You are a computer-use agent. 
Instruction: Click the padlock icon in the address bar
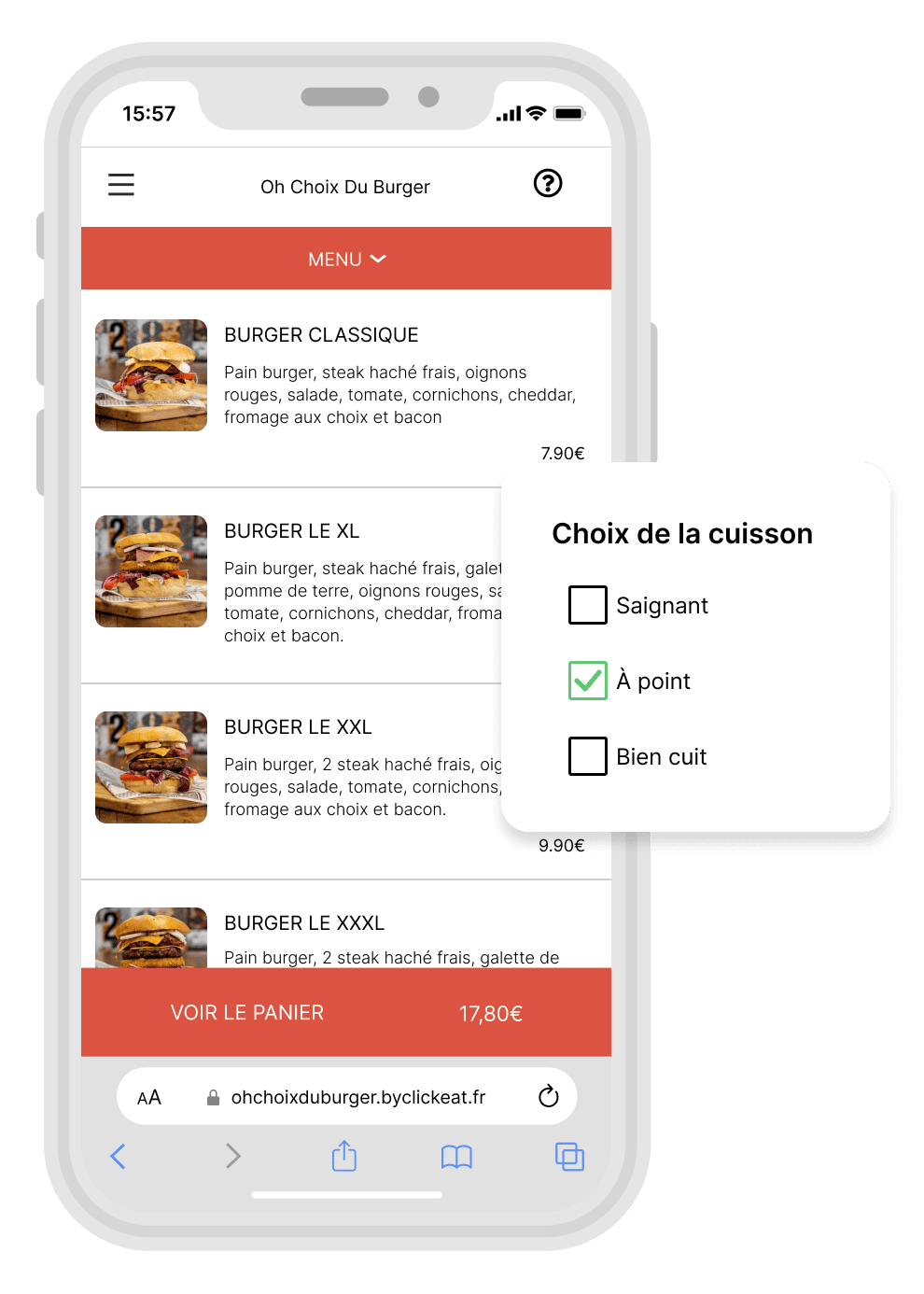[213, 1097]
